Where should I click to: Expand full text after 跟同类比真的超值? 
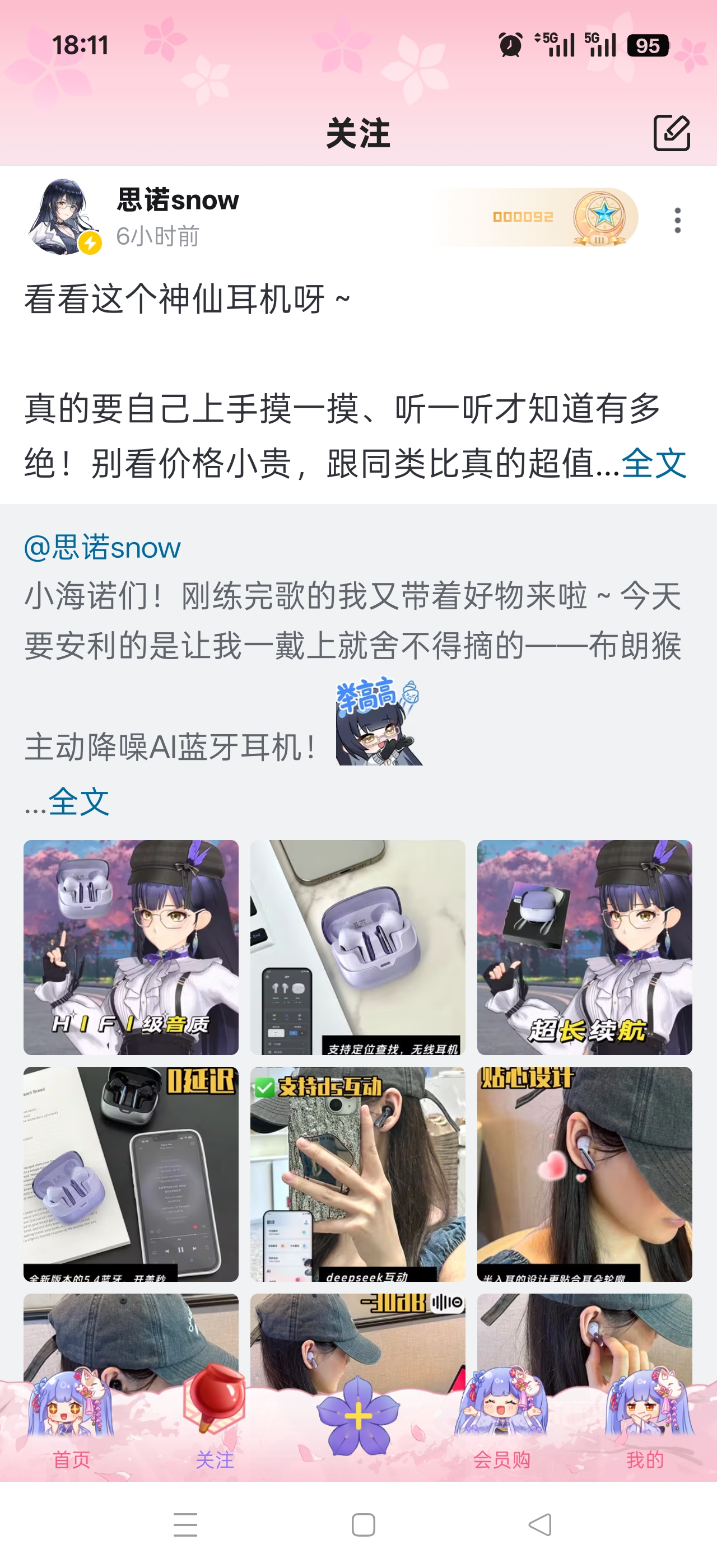click(x=654, y=463)
